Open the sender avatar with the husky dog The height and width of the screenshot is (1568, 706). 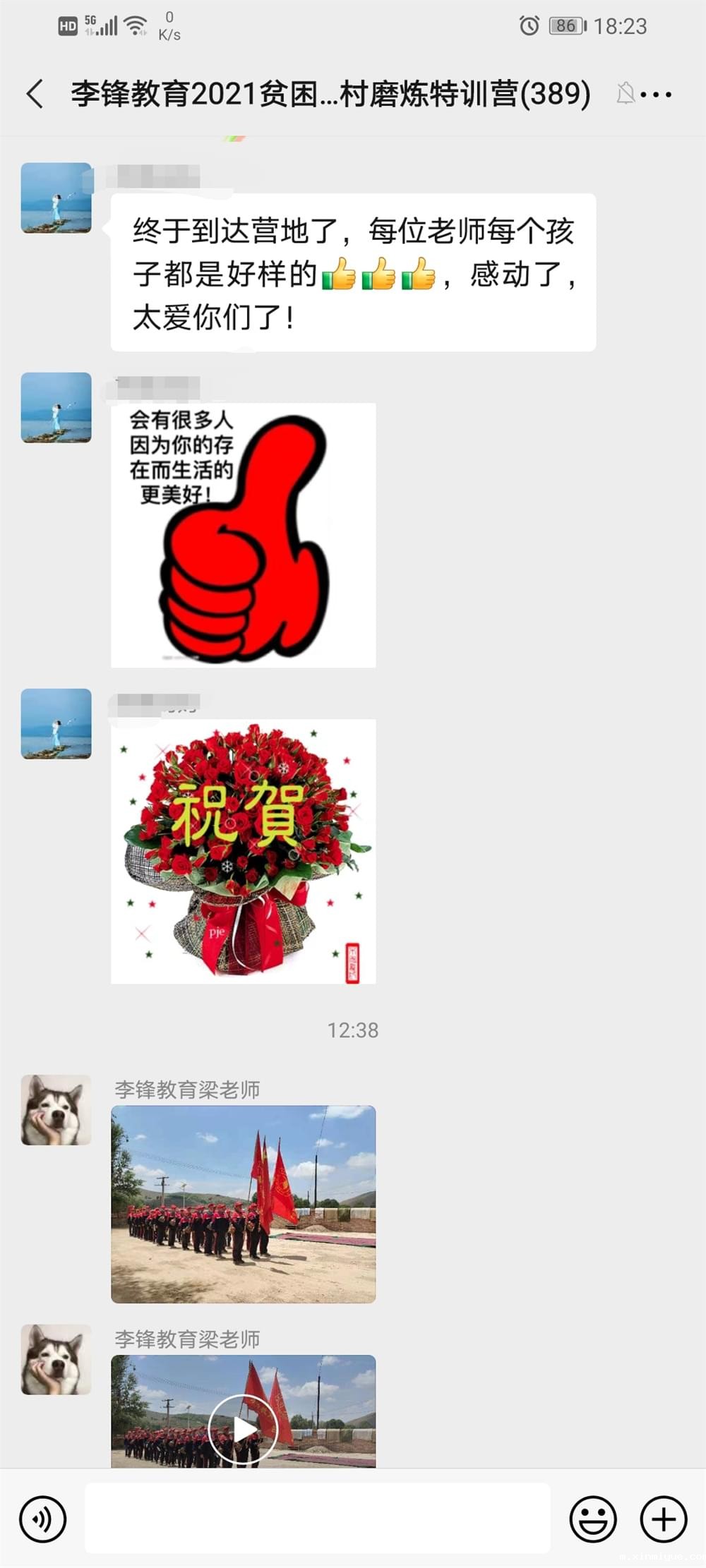coord(56,1110)
